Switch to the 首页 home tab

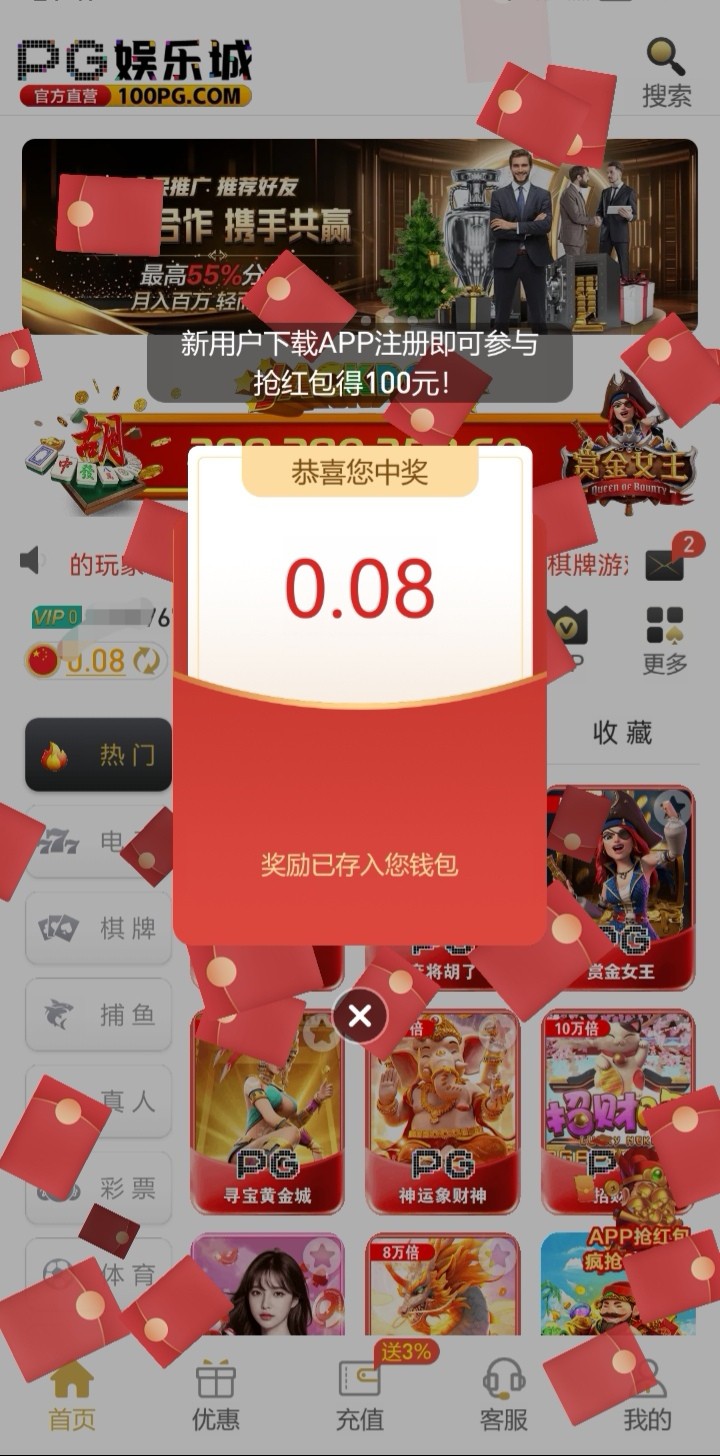[x=72, y=1396]
